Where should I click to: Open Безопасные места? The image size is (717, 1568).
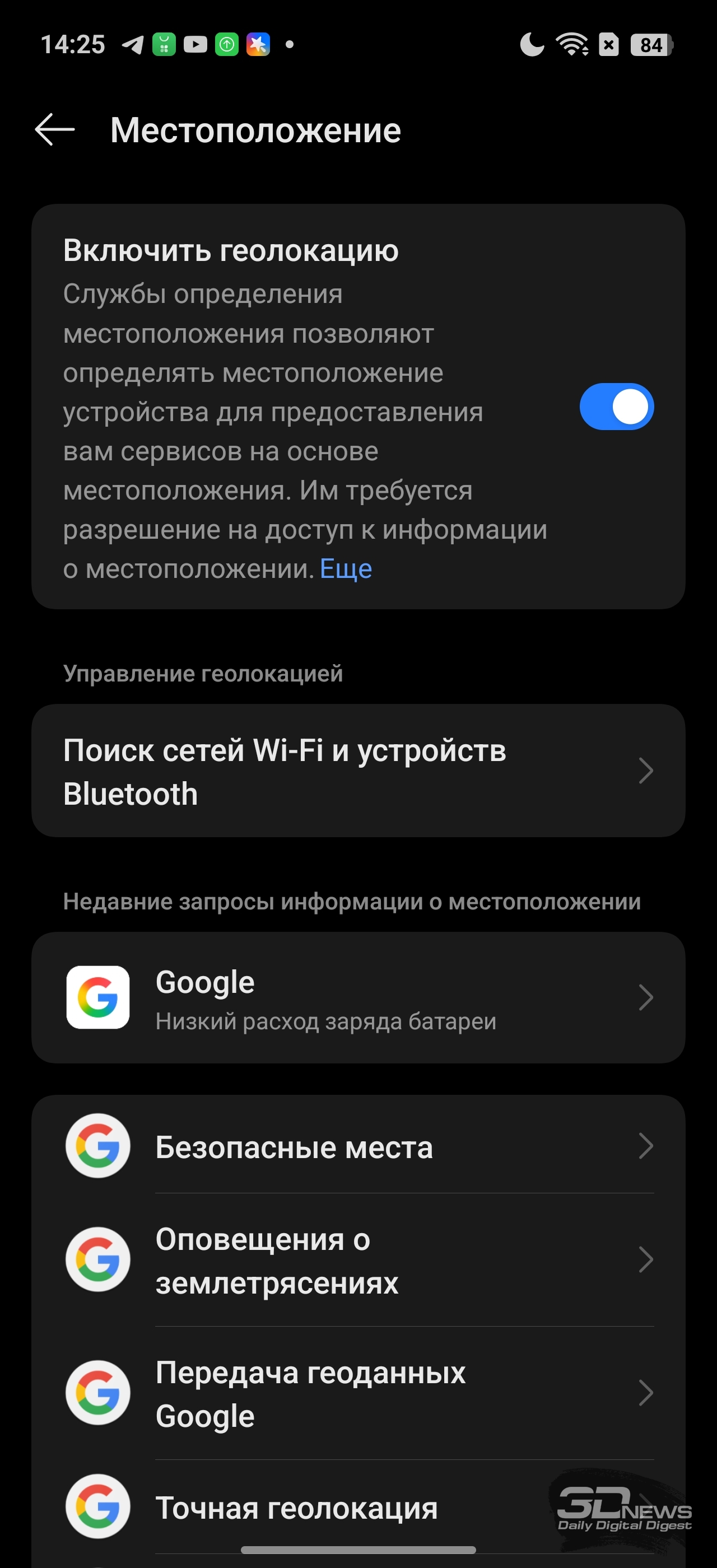[x=358, y=1147]
